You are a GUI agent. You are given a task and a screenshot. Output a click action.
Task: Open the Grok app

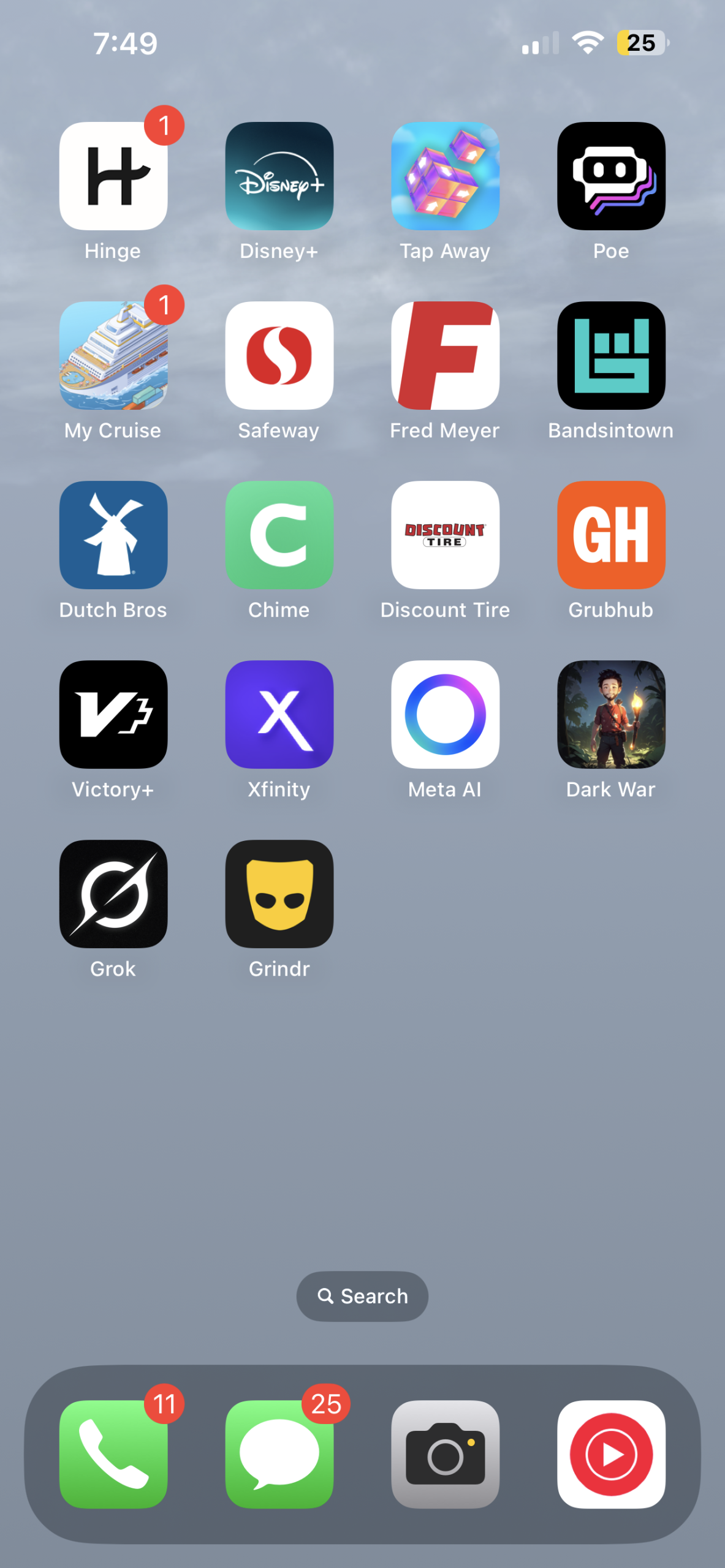[113, 894]
